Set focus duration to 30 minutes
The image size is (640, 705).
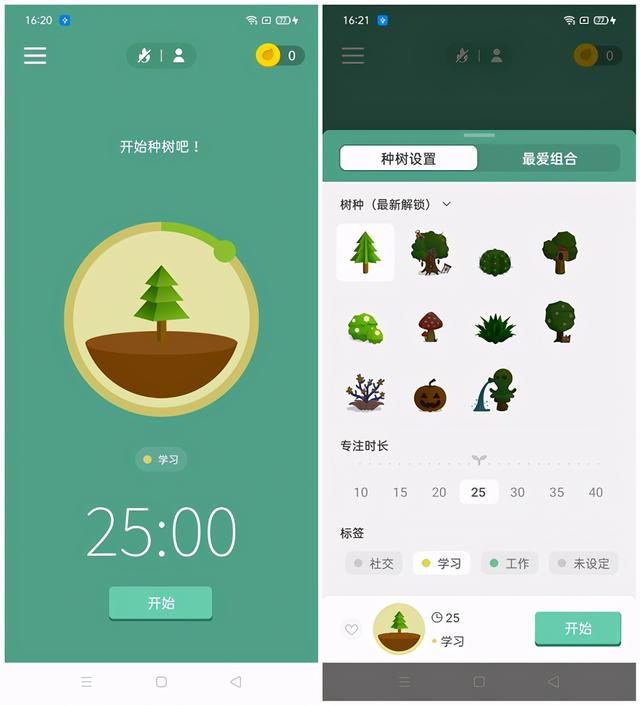click(x=517, y=492)
